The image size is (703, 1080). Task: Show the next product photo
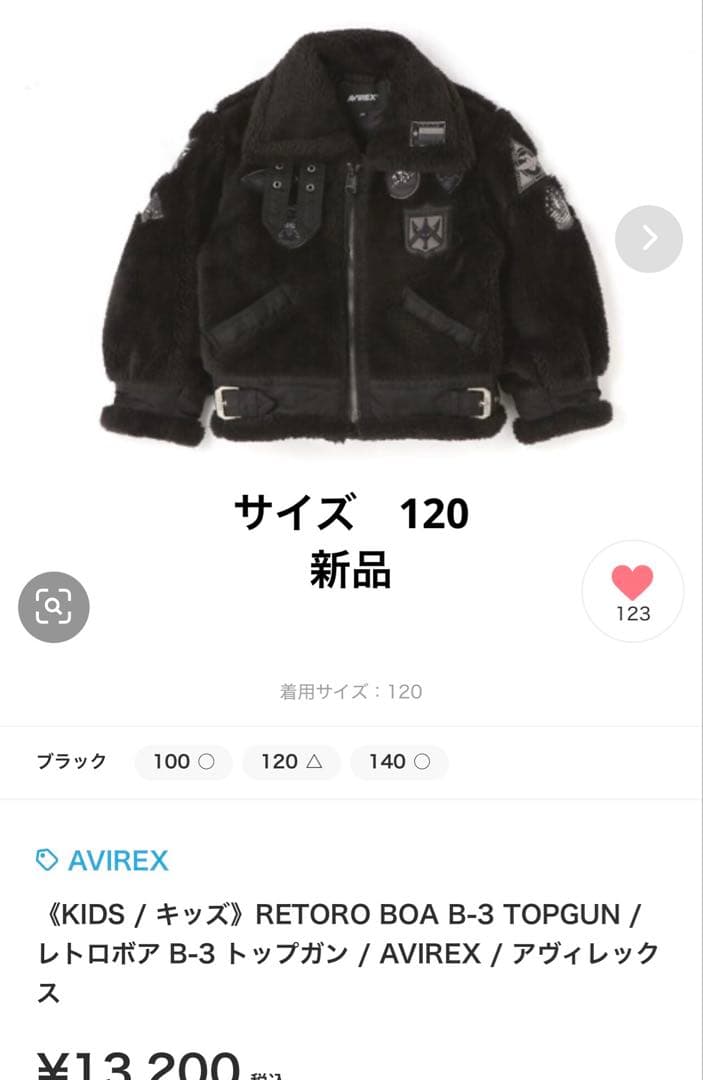[x=648, y=238]
